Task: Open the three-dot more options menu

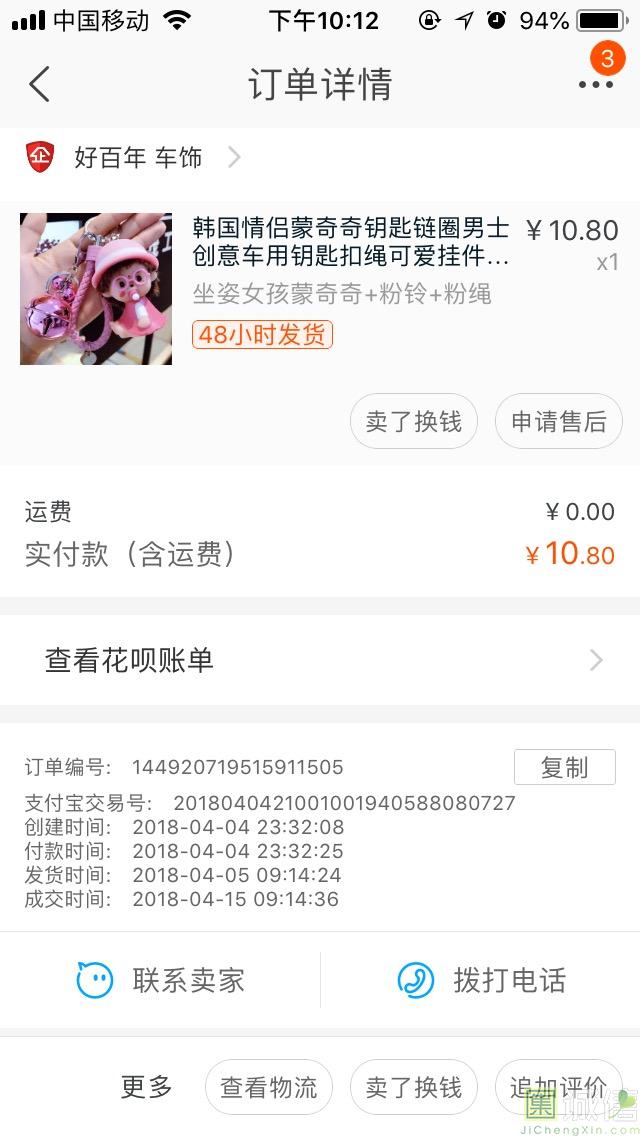Action: (x=595, y=84)
